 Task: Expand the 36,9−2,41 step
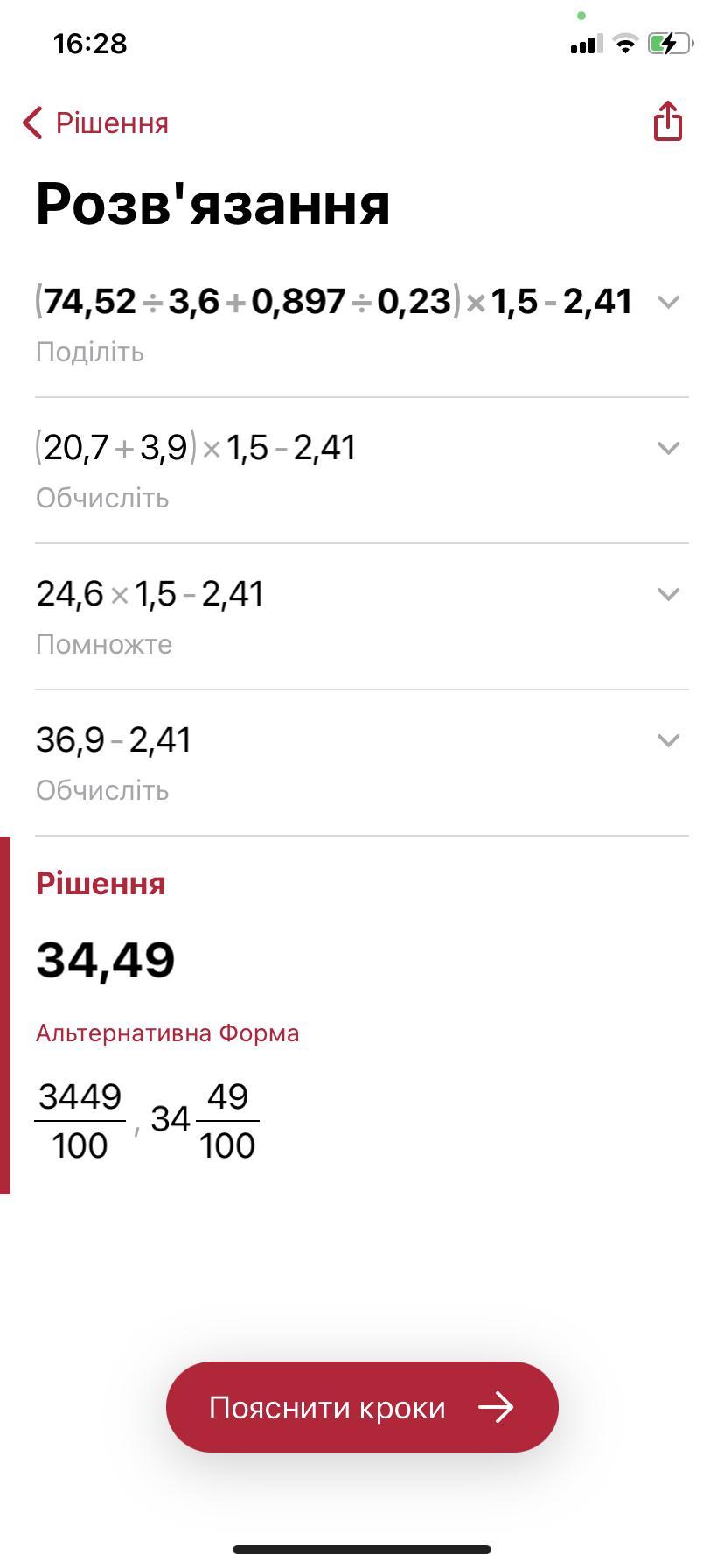(x=668, y=741)
